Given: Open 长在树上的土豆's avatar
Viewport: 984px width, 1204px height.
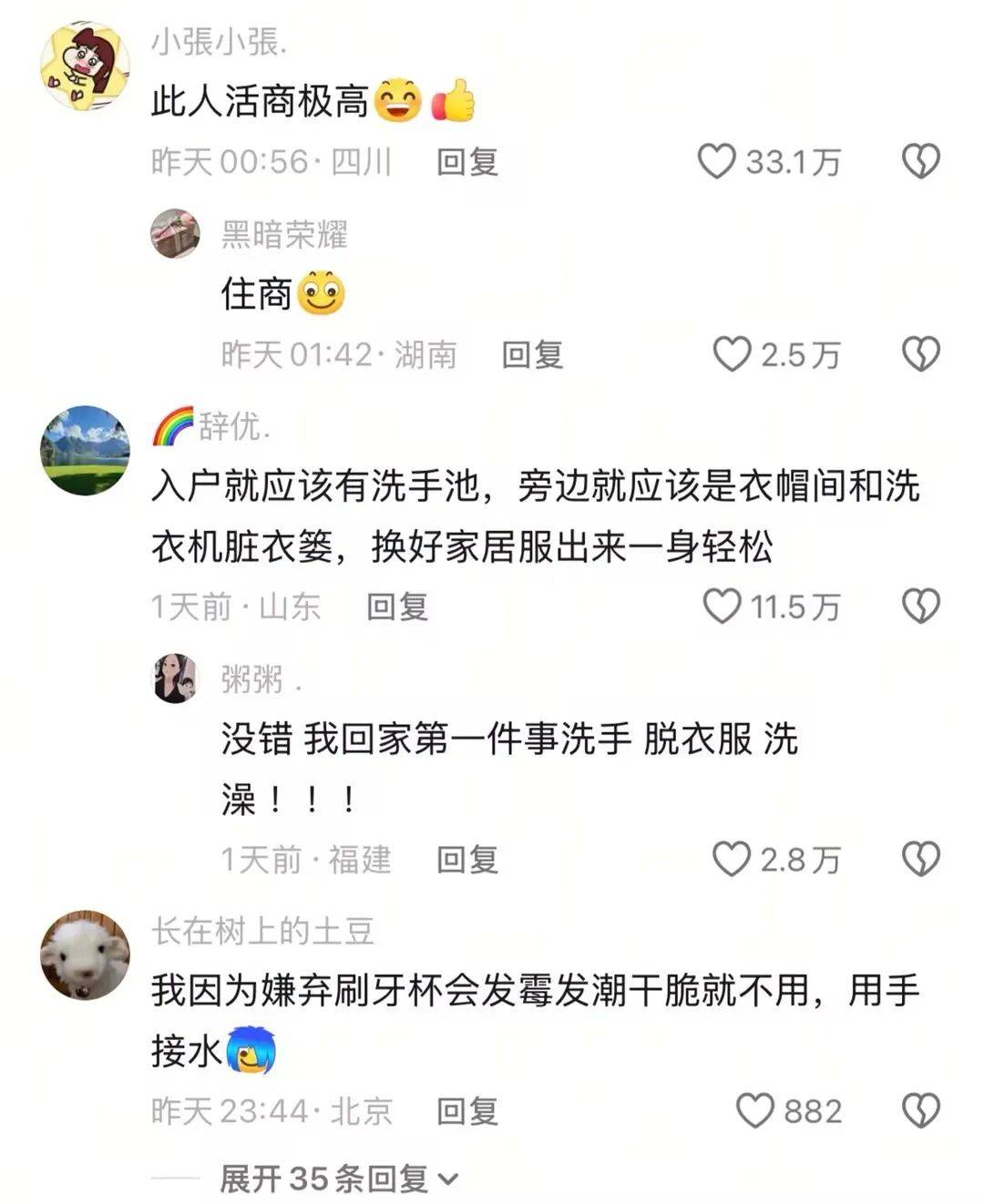Looking at the screenshot, I should [85, 954].
